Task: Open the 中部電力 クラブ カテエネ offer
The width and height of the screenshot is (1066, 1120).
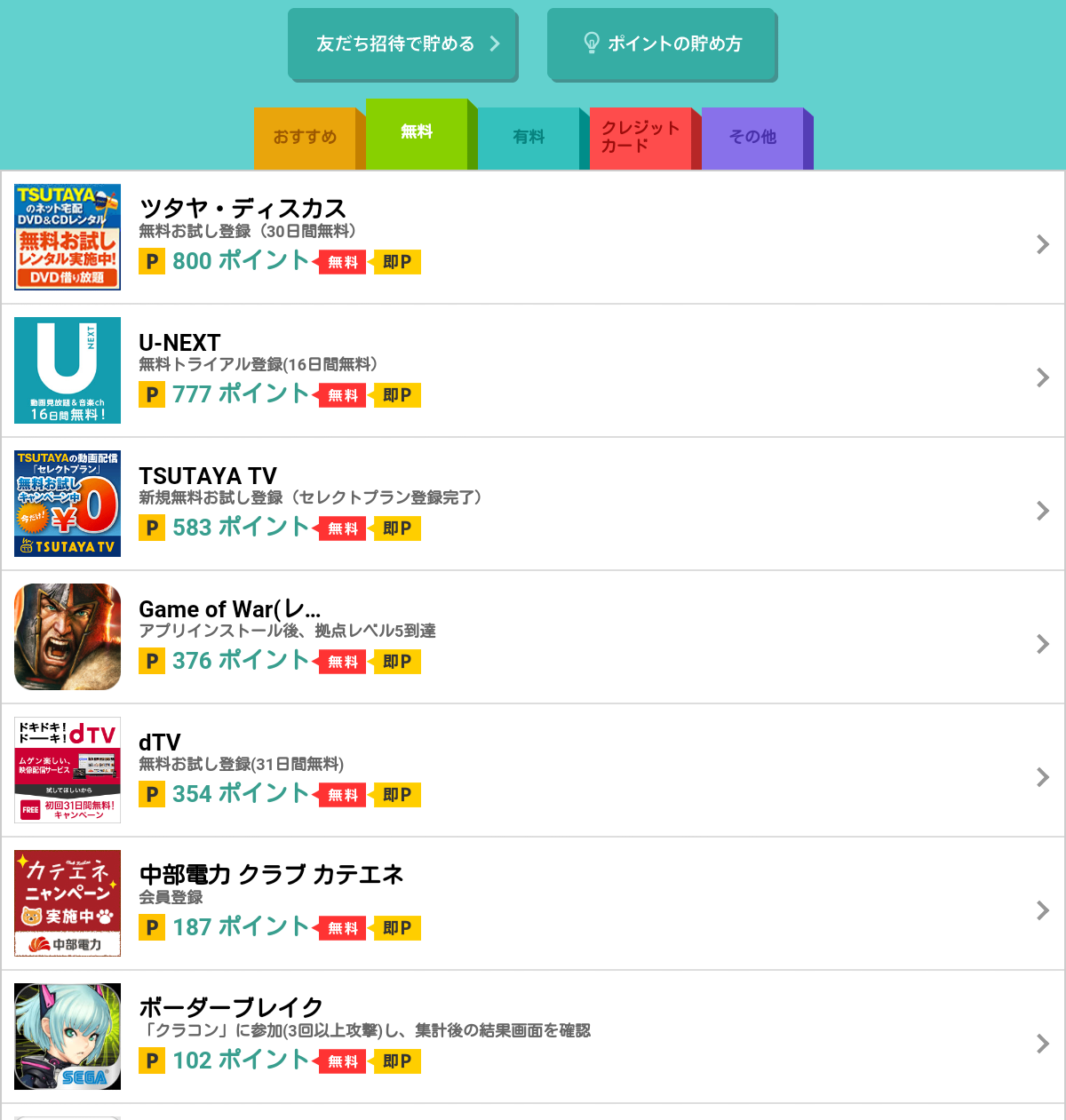Action: click(x=533, y=904)
